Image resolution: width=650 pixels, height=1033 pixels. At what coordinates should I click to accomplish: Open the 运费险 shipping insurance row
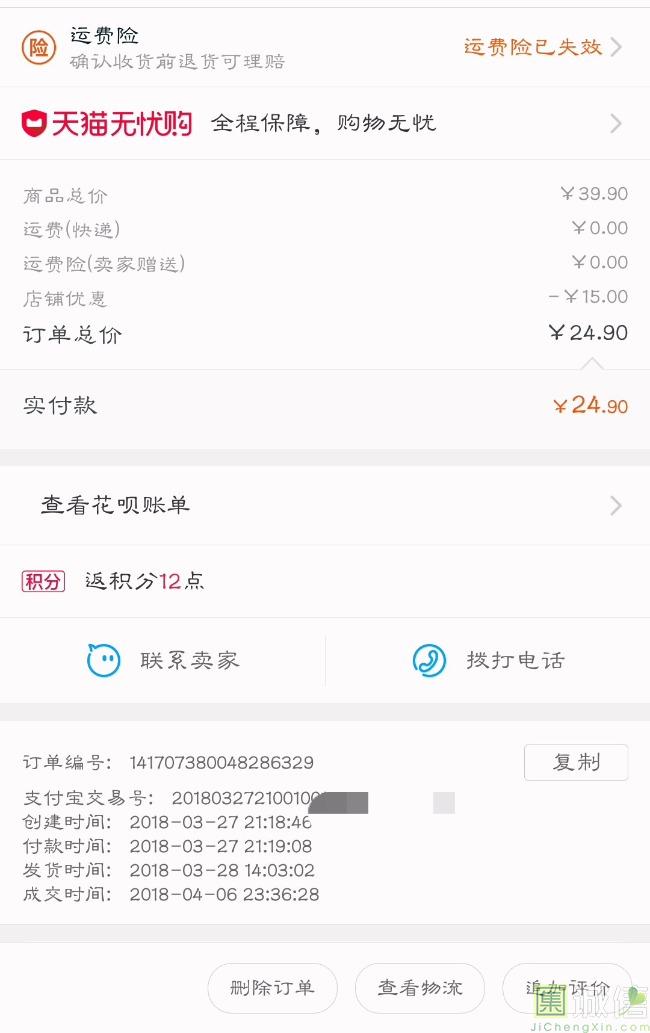[x=324, y=47]
